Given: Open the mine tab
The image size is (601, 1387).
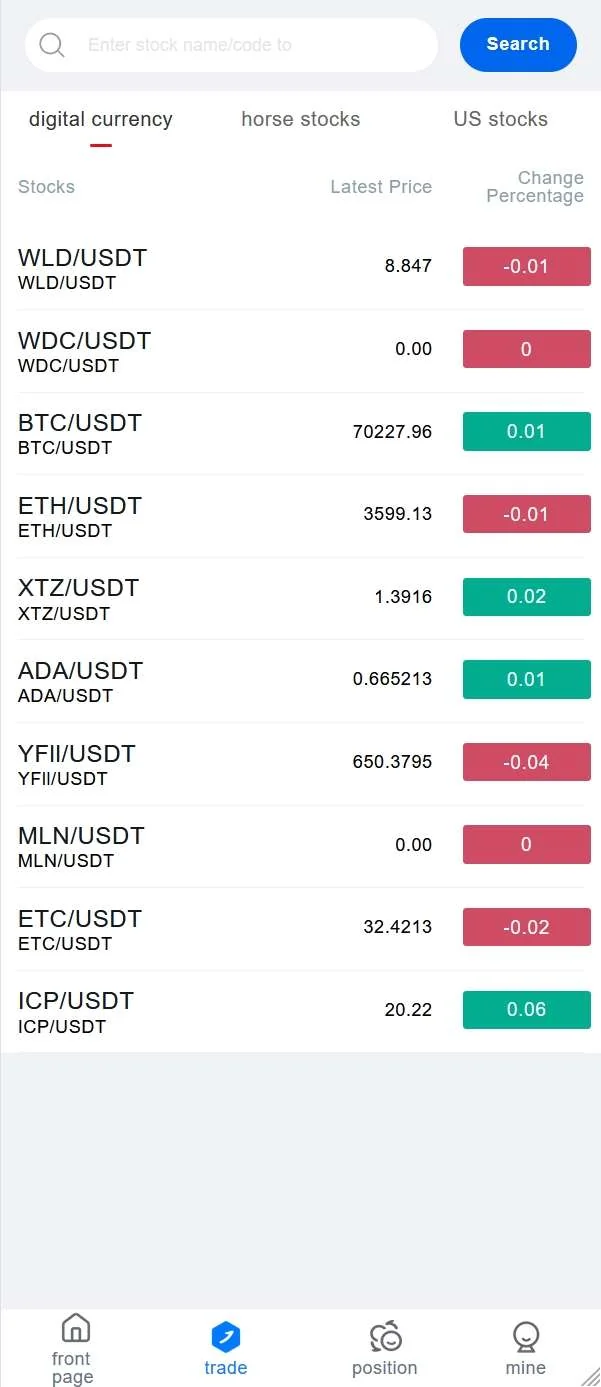Looking at the screenshot, I should (525, 1348).
